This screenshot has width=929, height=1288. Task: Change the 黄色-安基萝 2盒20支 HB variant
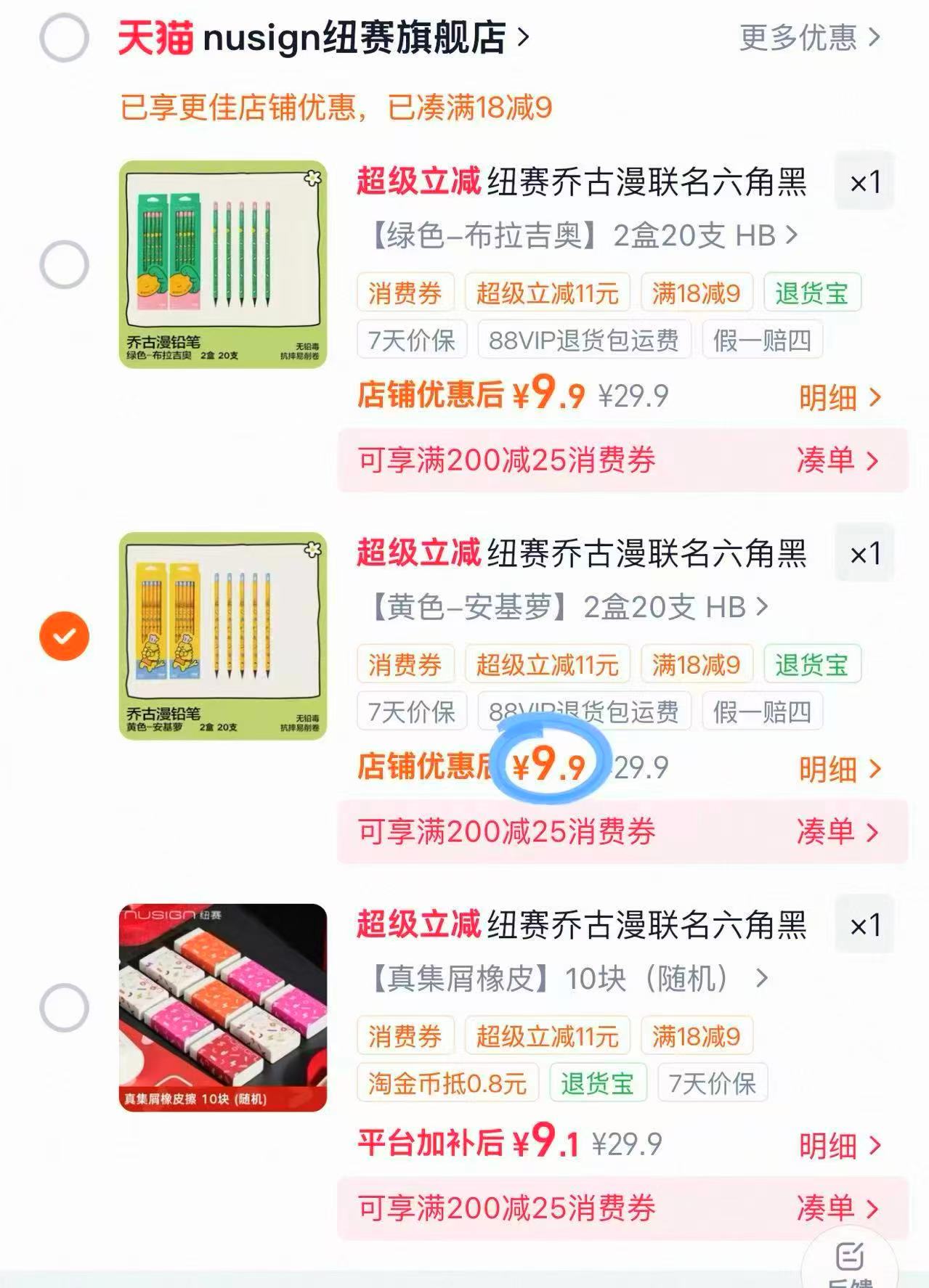point(569,608)
